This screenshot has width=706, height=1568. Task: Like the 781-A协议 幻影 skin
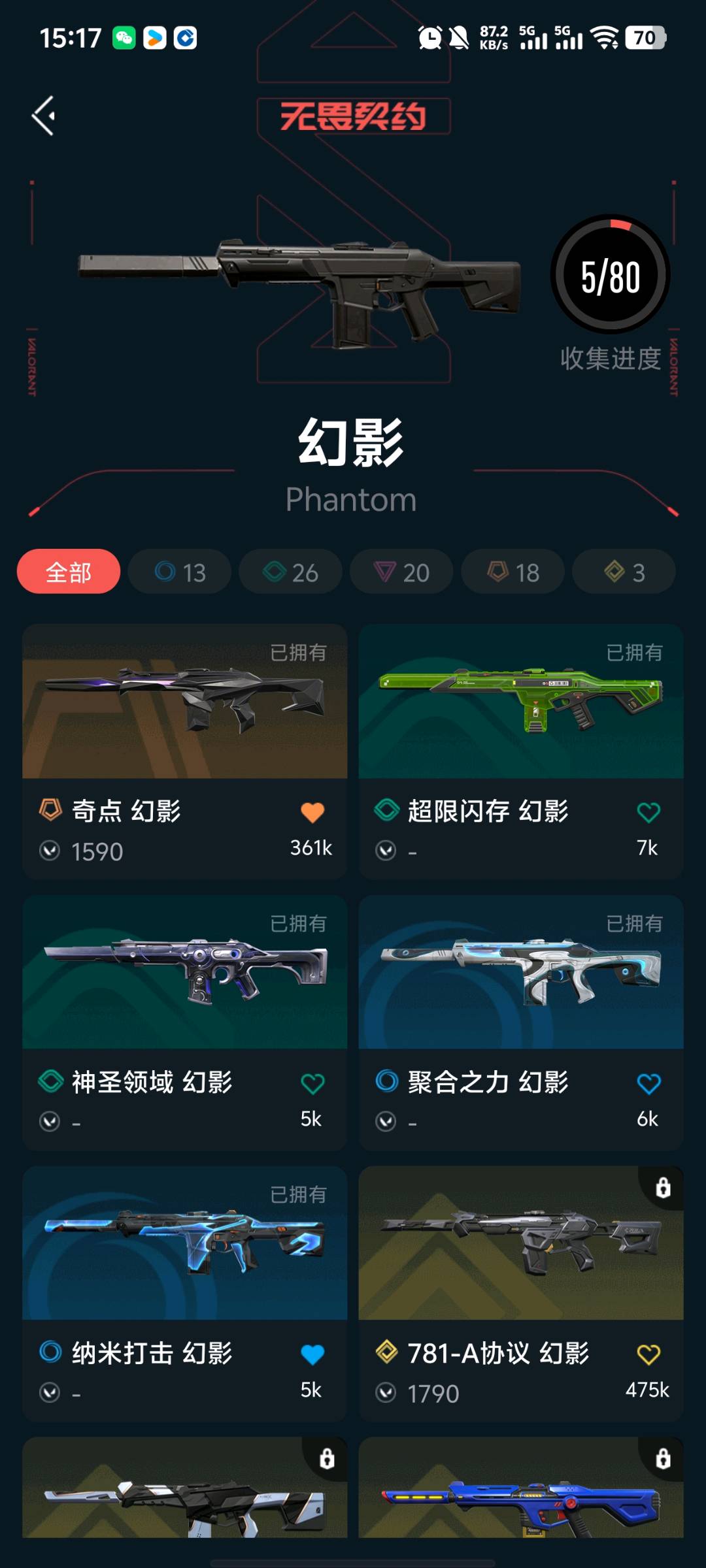pos(648,1355)
